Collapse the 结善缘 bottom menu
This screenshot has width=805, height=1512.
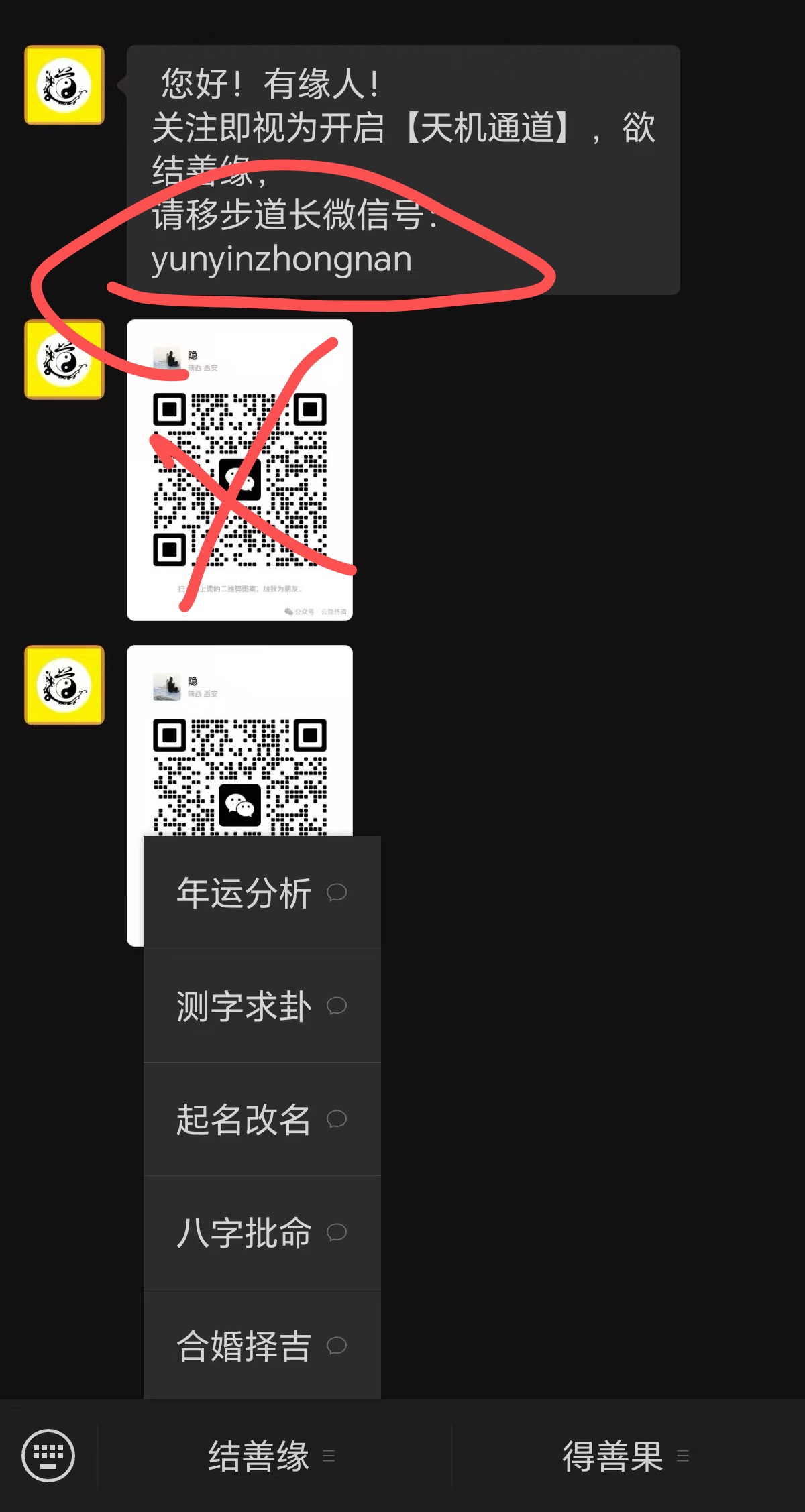[272, 1456]
